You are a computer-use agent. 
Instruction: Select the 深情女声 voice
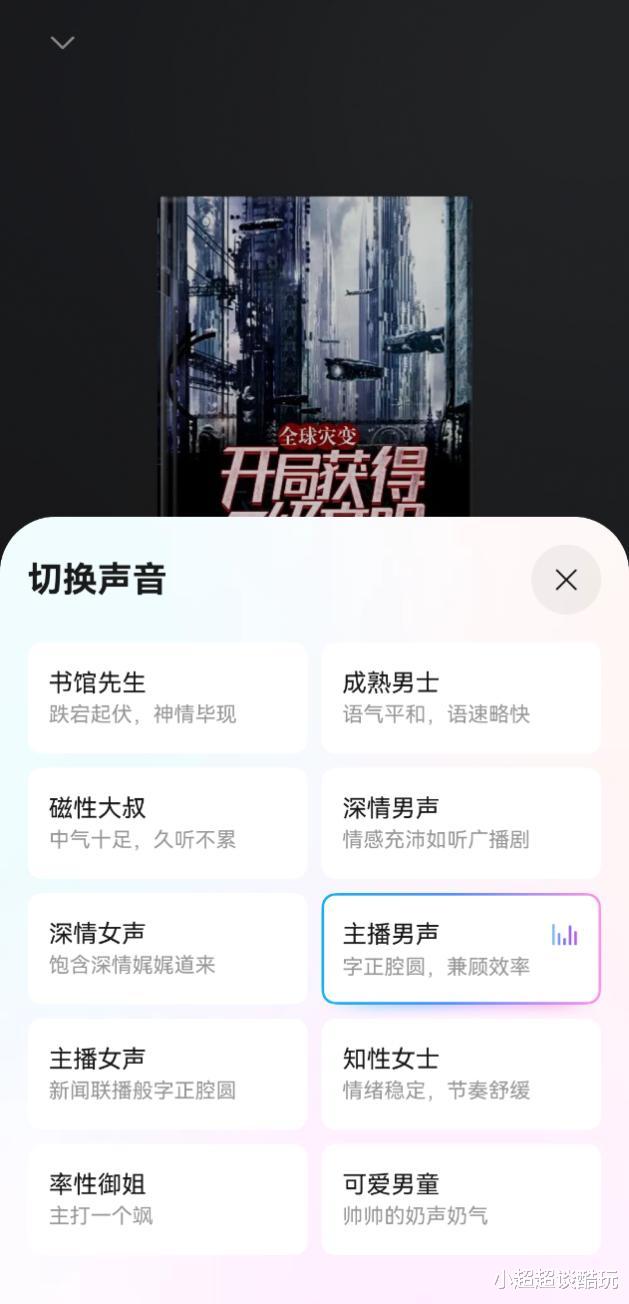point(167,948)
